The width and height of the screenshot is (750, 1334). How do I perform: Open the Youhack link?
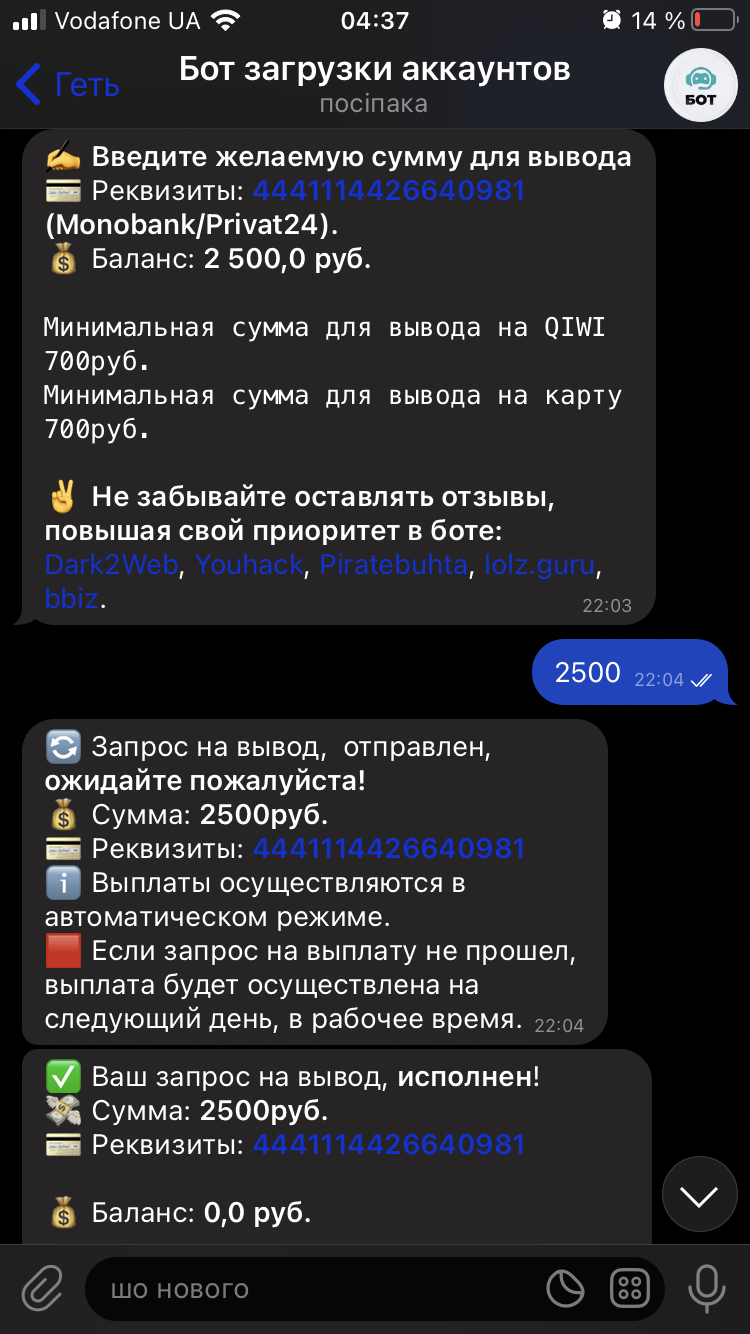tap(249, 565)
